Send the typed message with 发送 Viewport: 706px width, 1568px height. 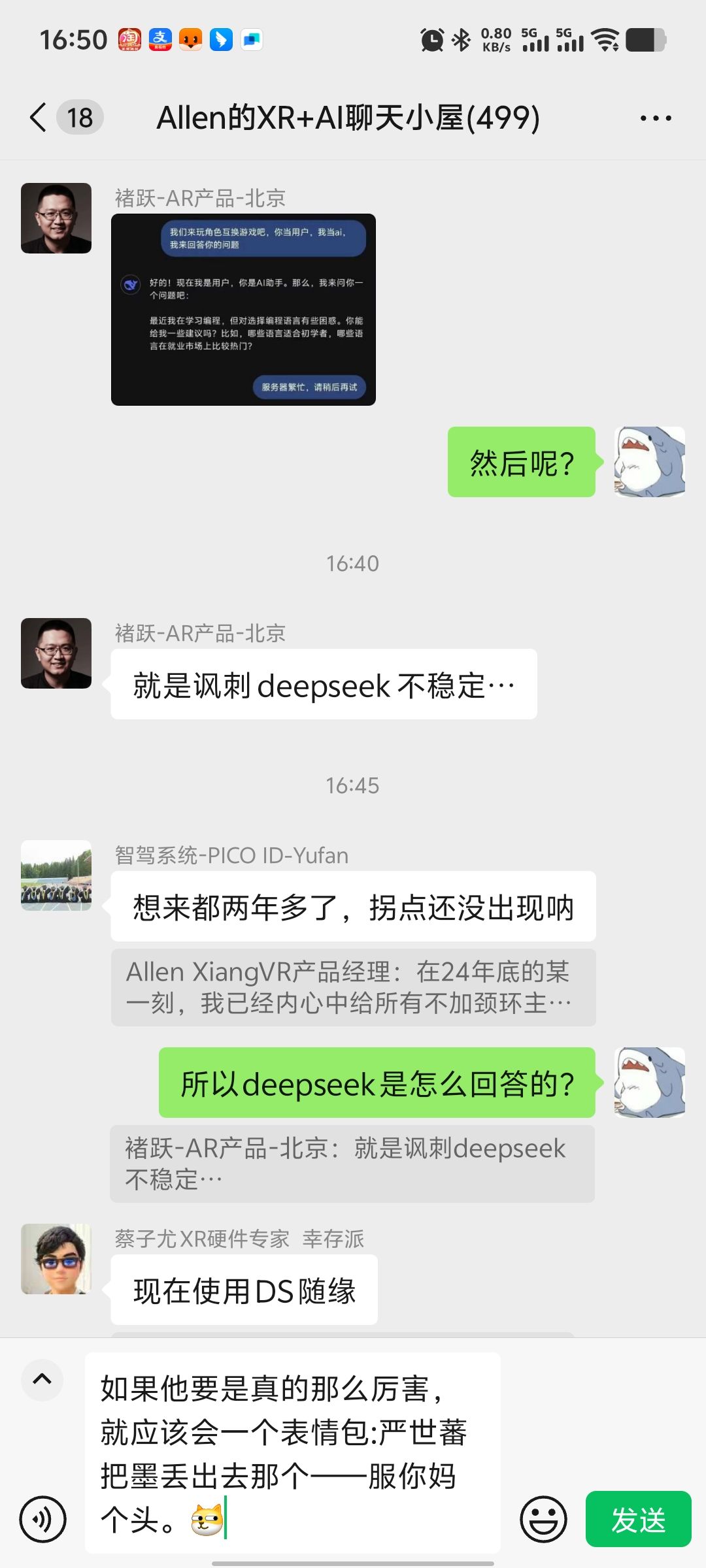[638, 1519]
